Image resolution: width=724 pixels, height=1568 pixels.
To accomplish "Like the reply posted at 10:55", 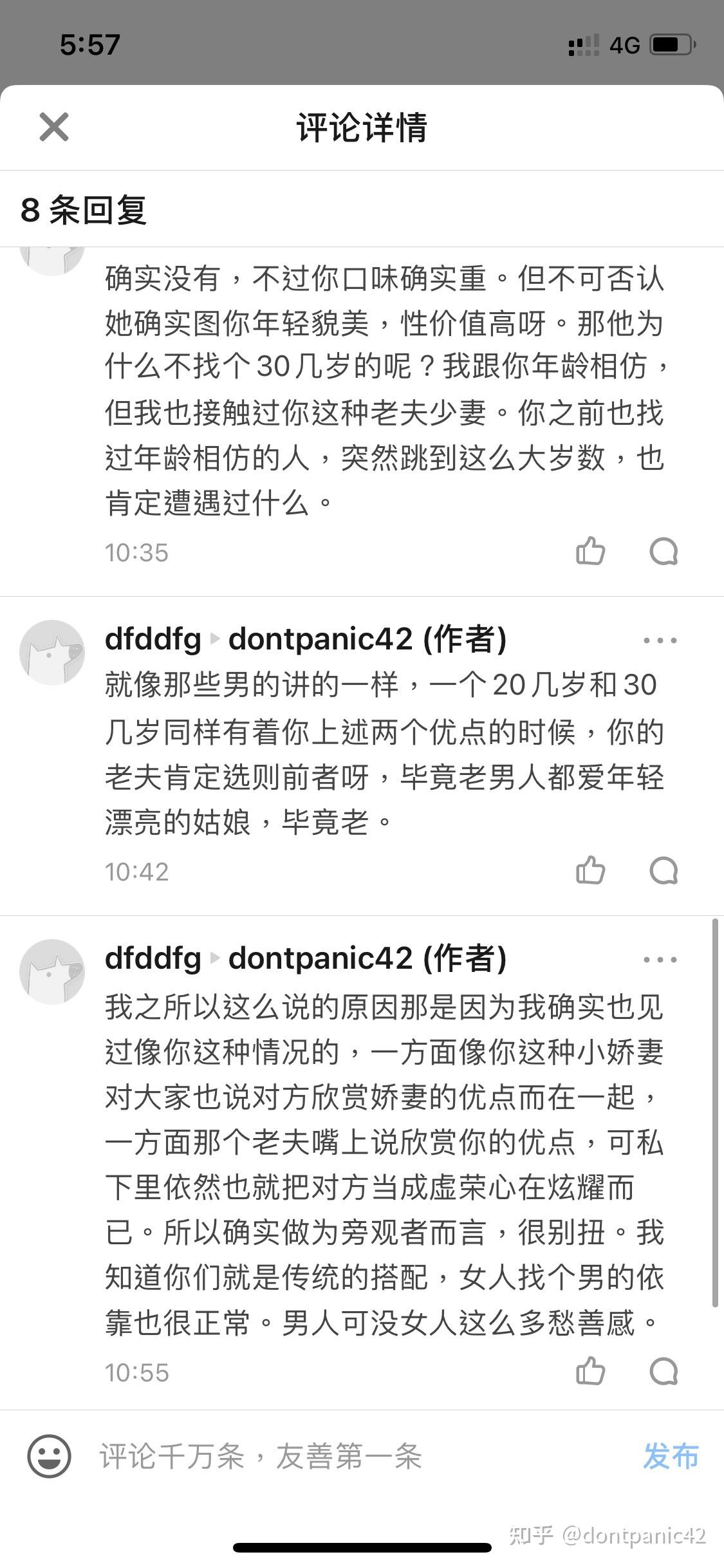I will pos(590,1371).
